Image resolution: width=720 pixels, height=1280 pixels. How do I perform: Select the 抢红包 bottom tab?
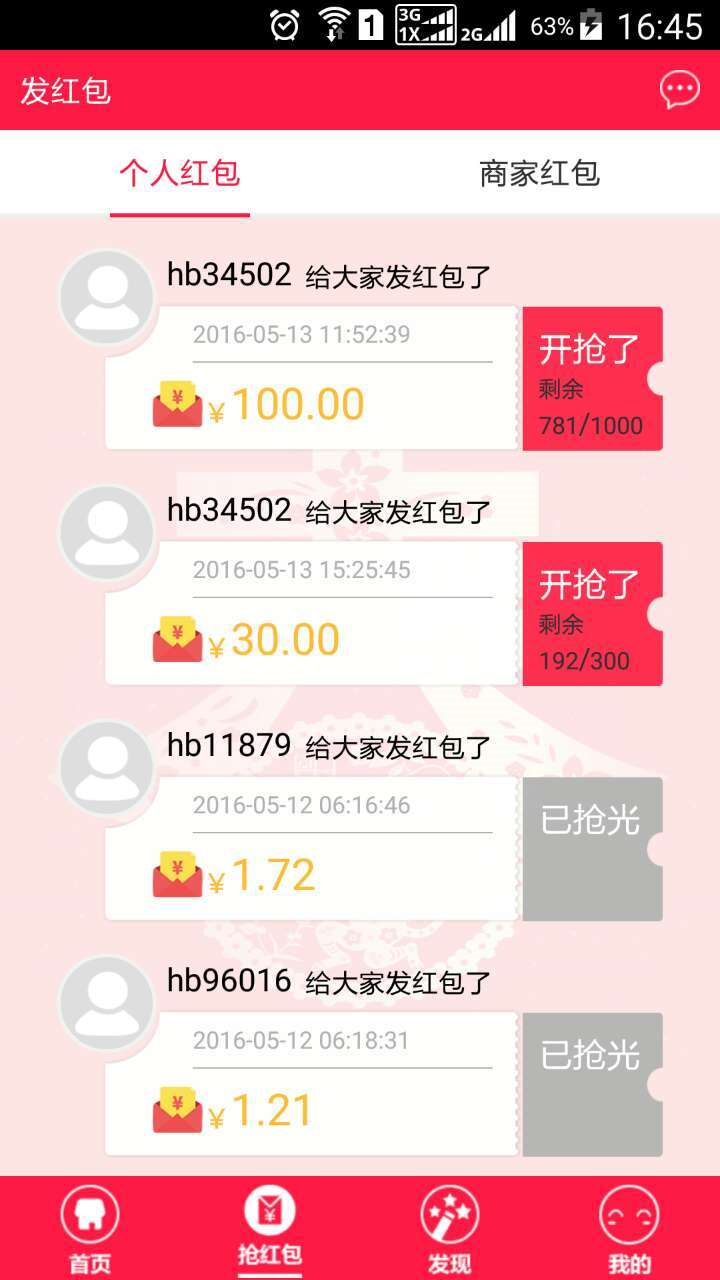270,1229
